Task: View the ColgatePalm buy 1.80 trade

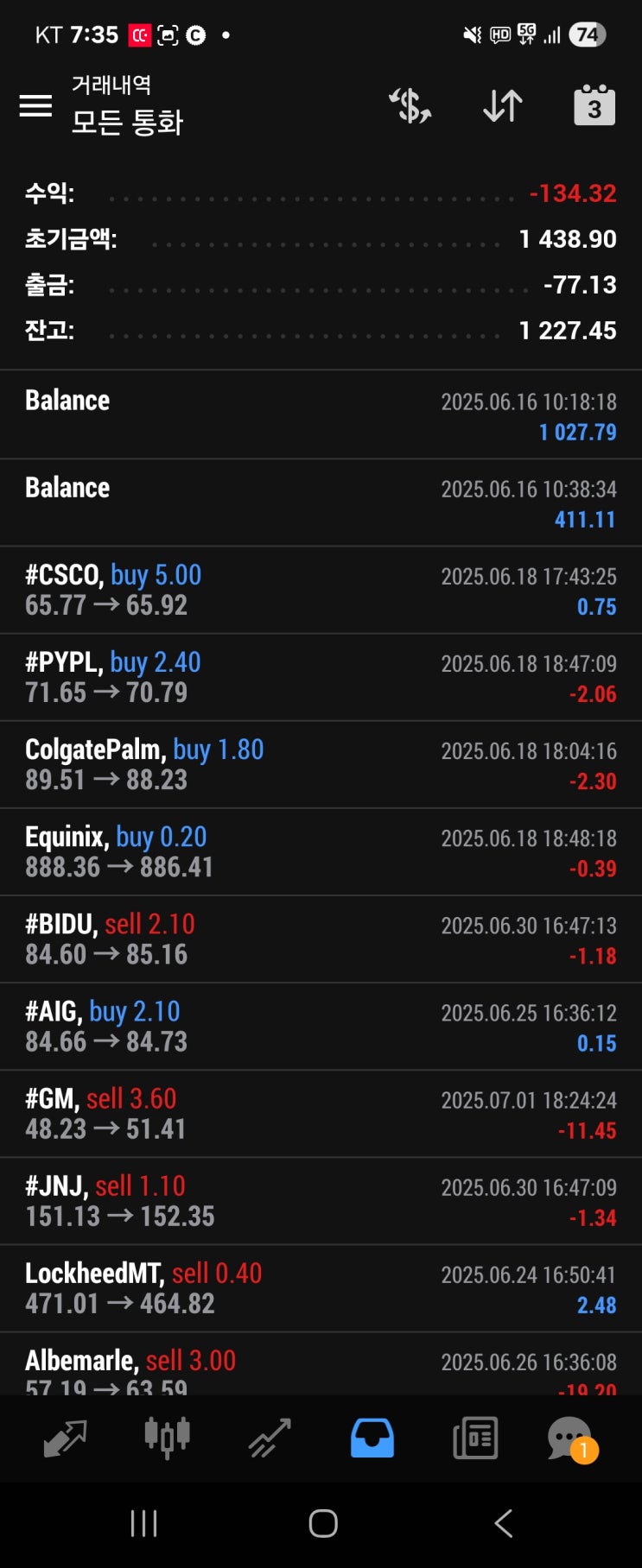Action: click(321, 764)
